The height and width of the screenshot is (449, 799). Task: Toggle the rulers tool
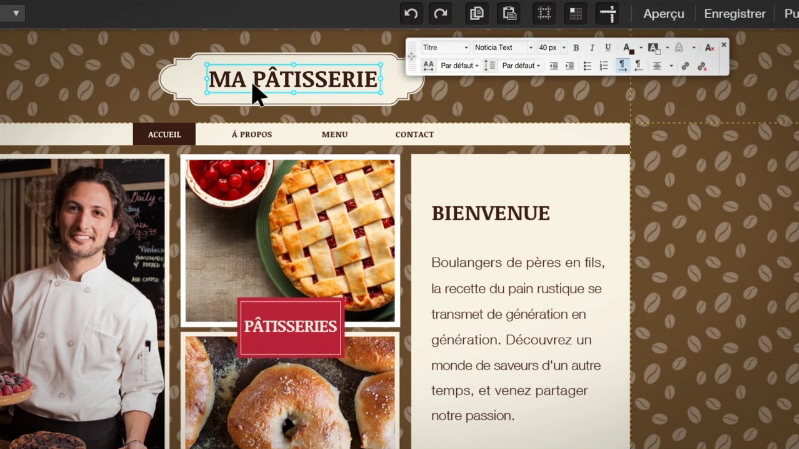(607, 13)
